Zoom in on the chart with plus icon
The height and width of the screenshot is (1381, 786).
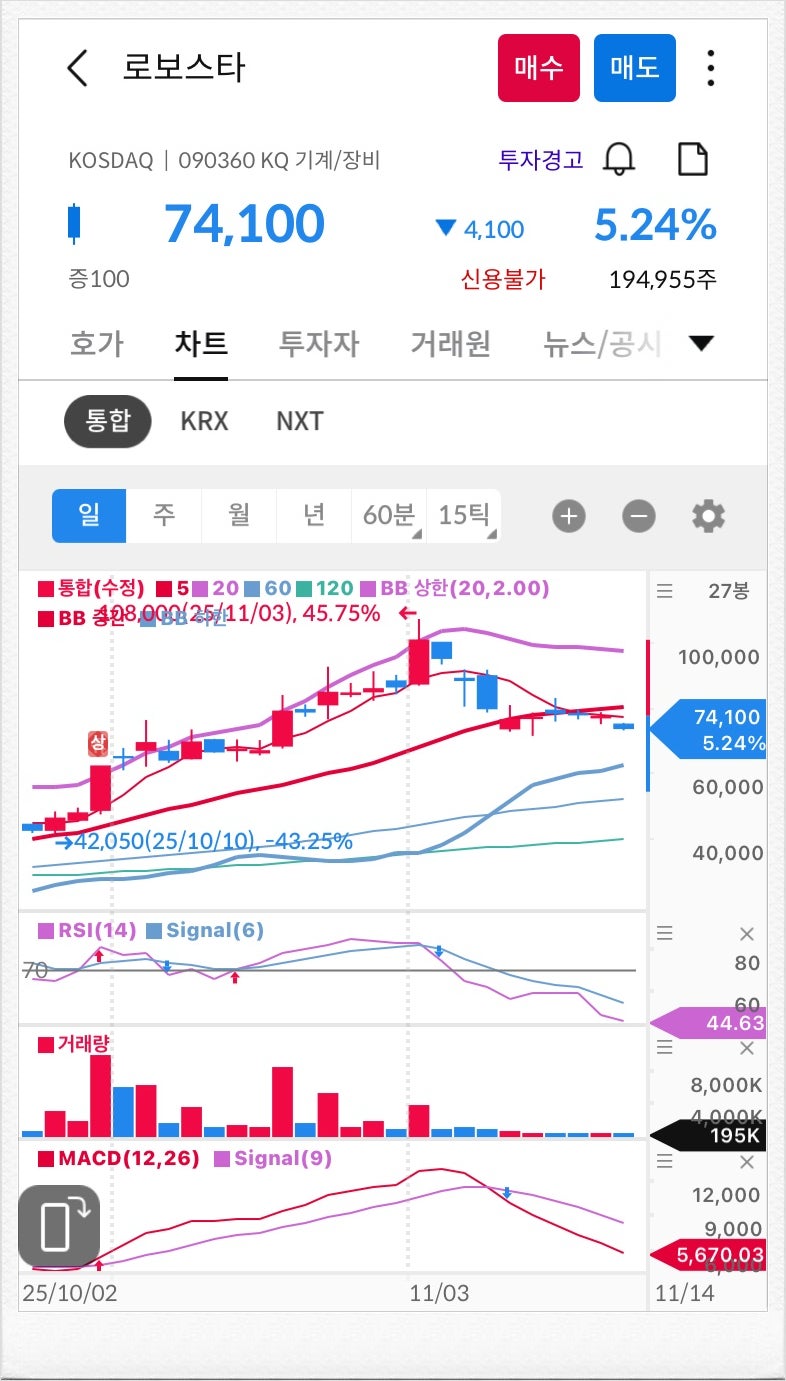pos(568,516)
